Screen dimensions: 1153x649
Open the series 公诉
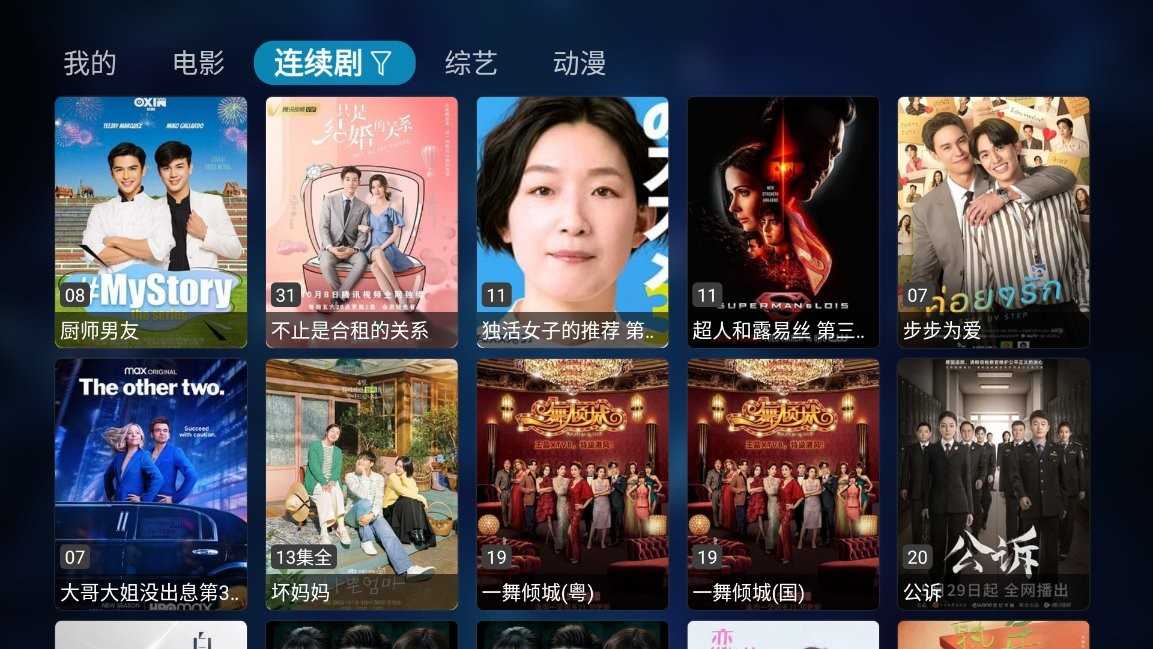point(993,484)
